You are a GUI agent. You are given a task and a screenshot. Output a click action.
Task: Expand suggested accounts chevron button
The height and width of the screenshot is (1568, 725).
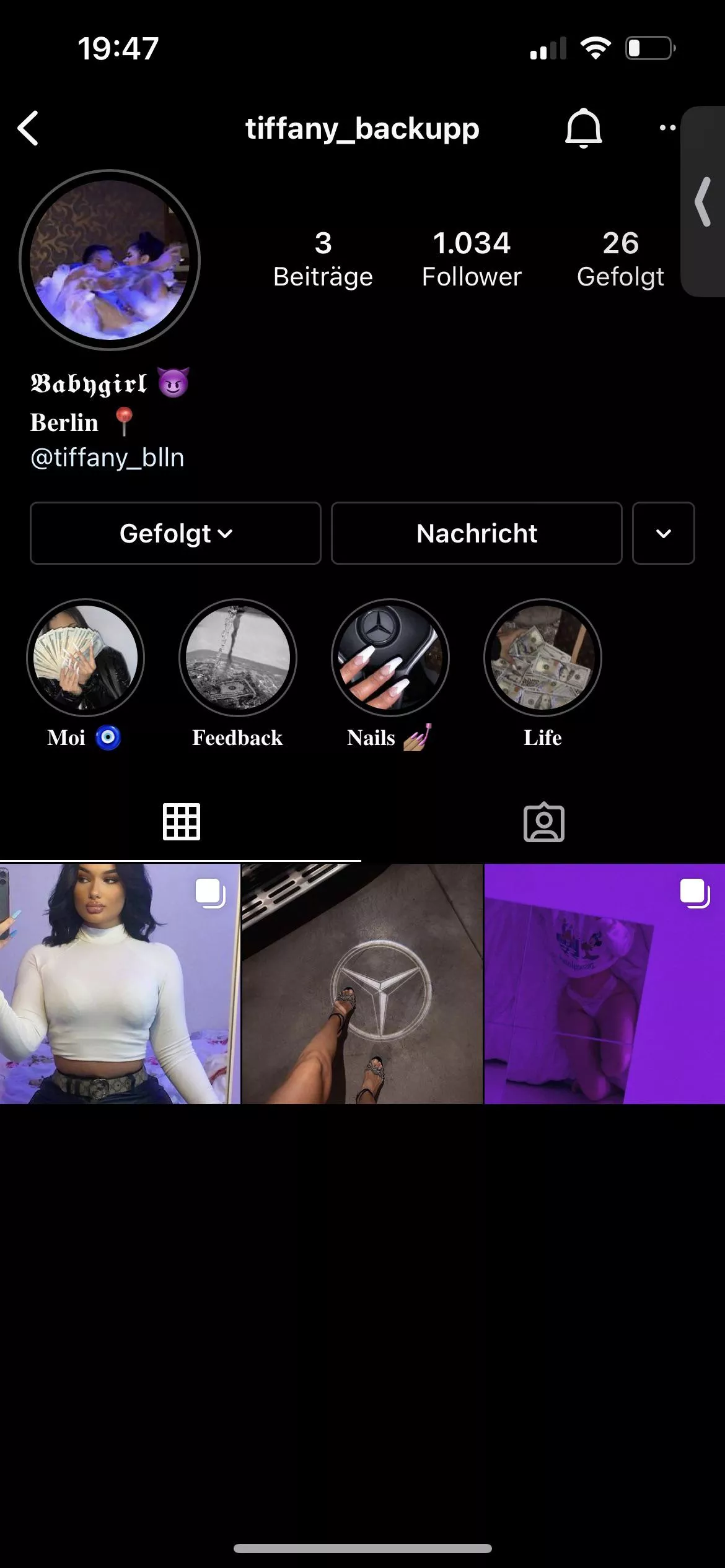point(663,533)
